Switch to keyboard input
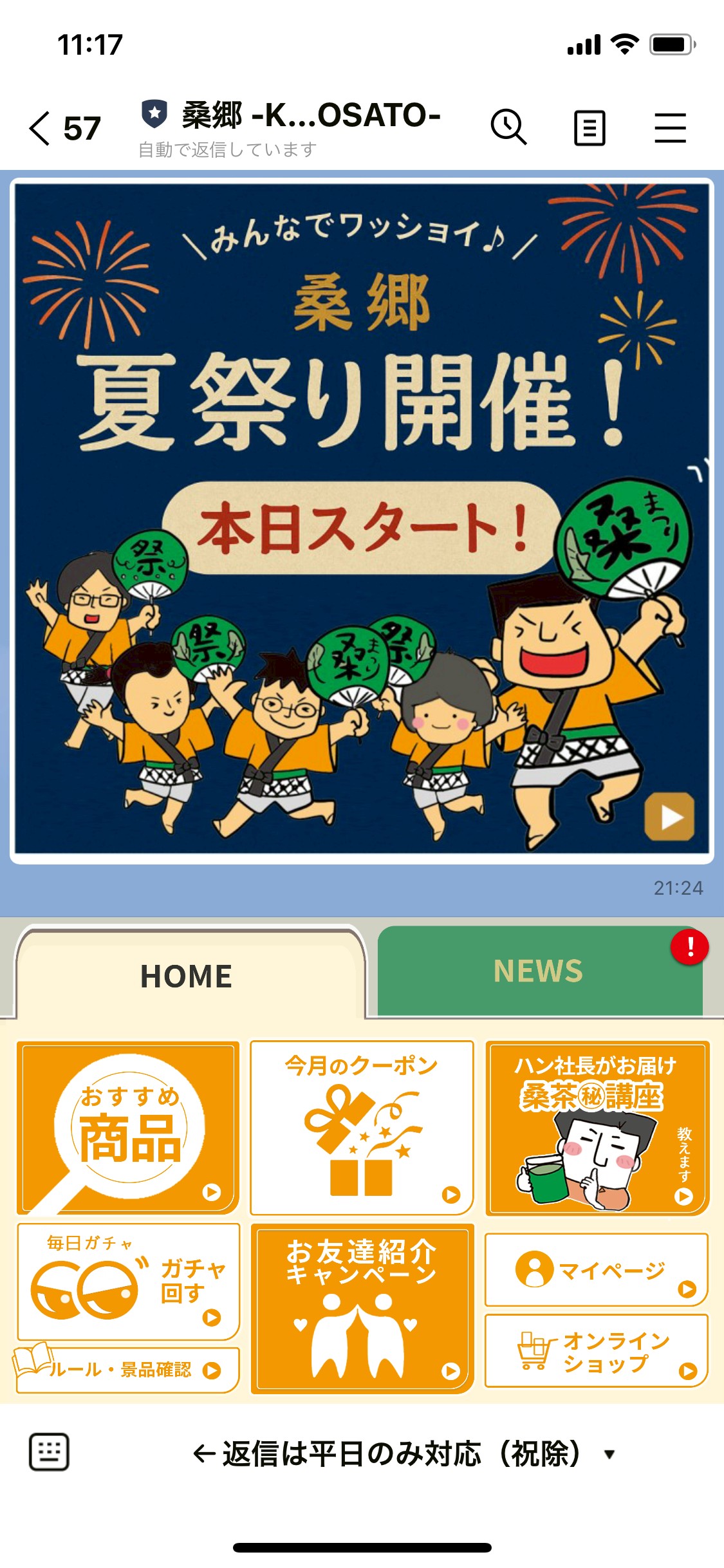Viewport: 724px width, 1568px height. (49, 1453)
